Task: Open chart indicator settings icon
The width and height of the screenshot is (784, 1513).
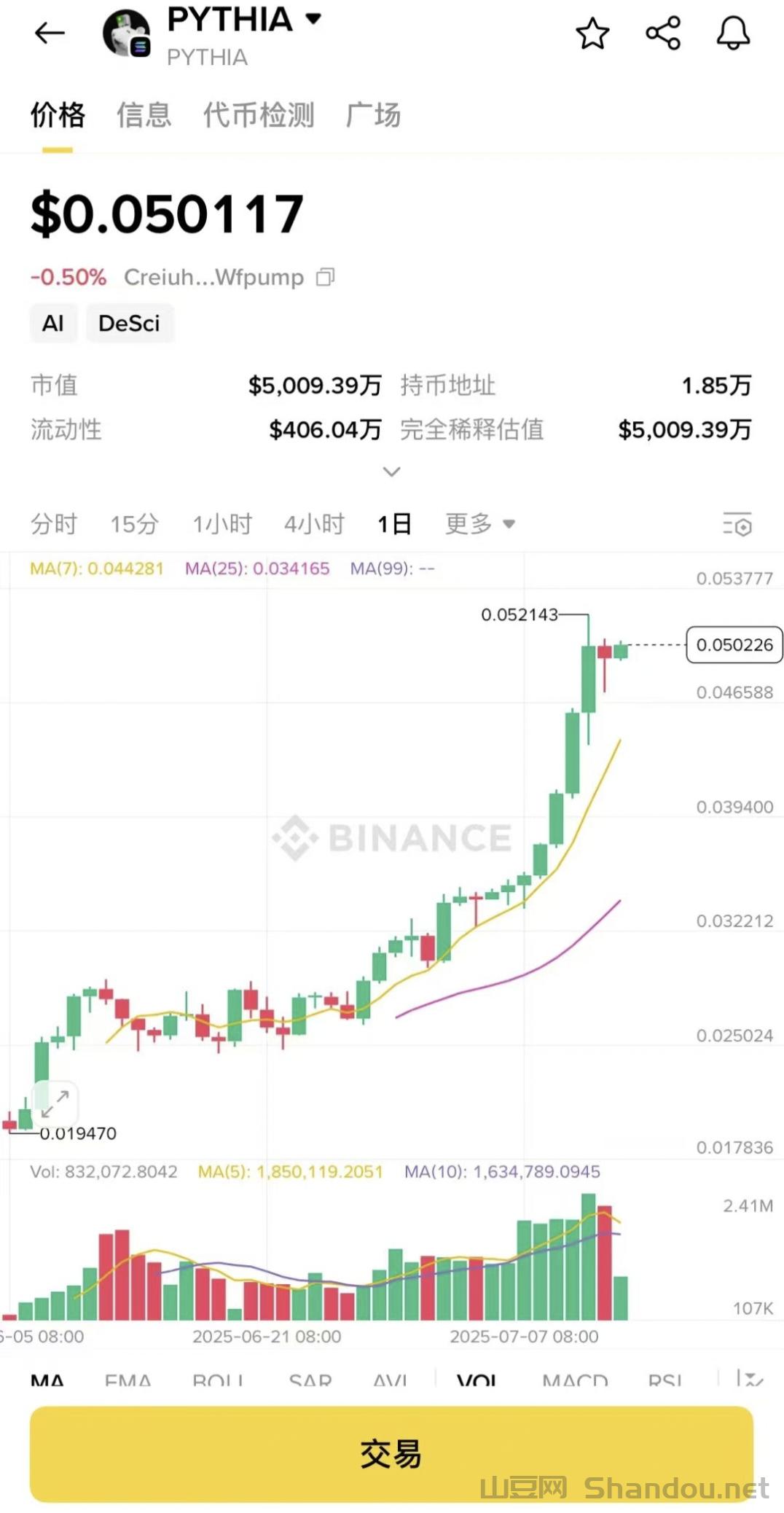Action: (737, 524)
